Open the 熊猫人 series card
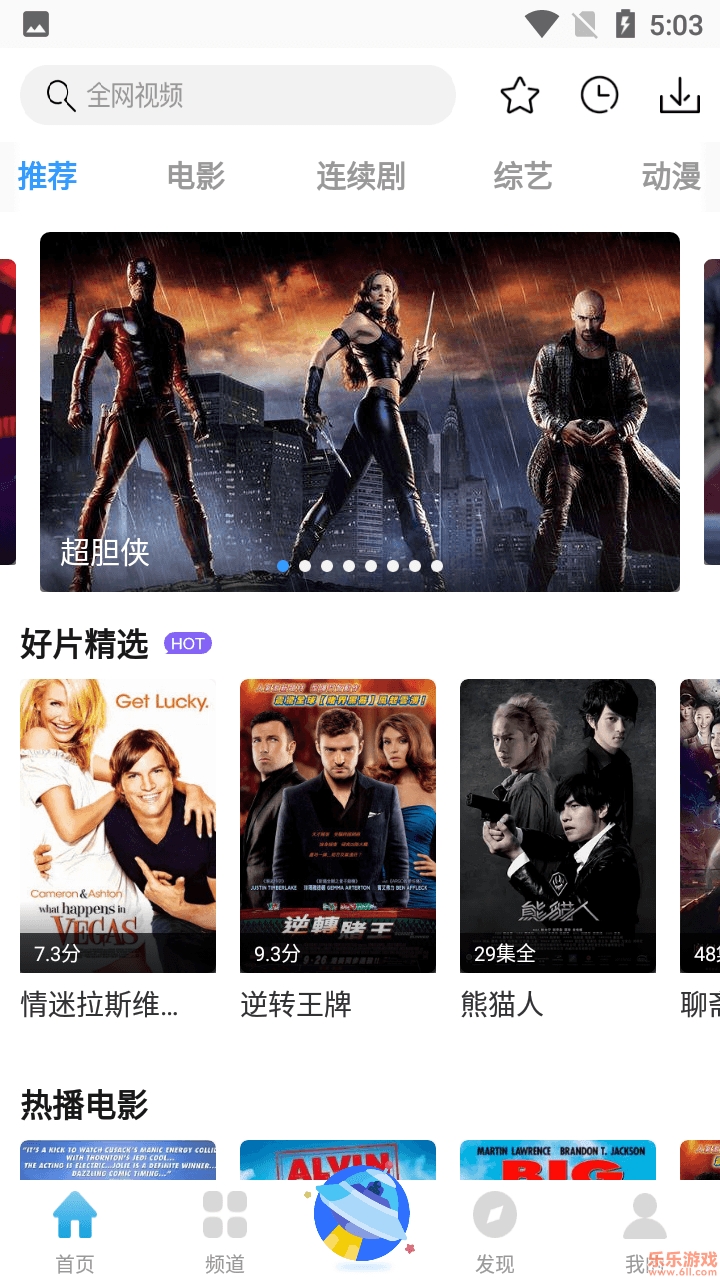 (558, 826)
